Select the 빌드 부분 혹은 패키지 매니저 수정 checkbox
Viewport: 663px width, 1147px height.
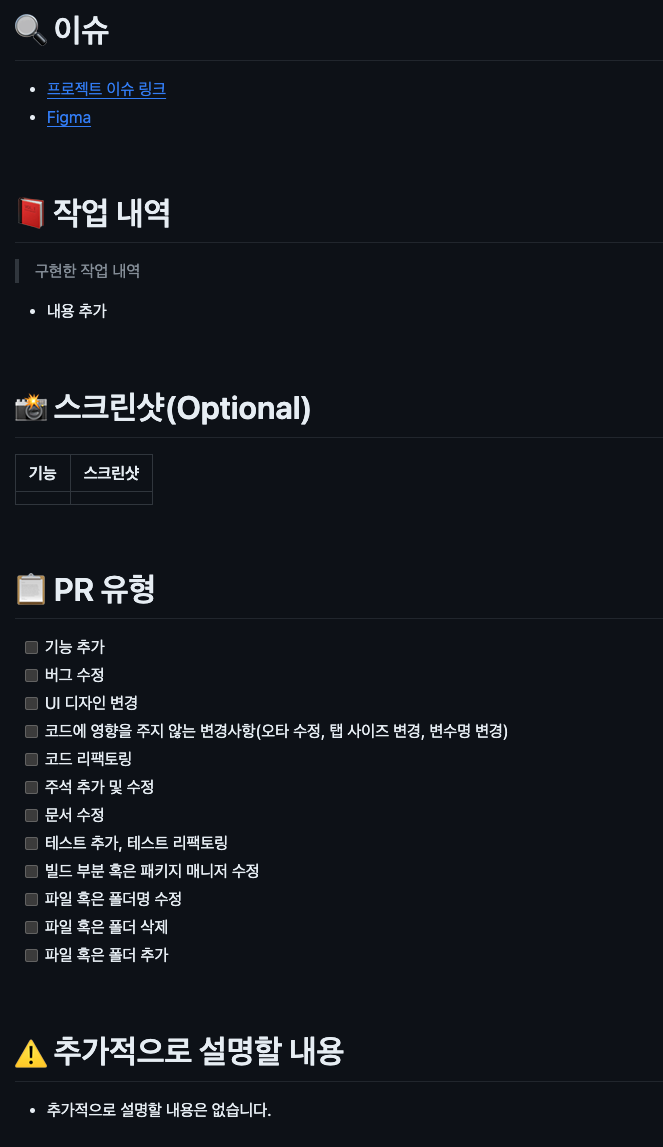(31, 871)
